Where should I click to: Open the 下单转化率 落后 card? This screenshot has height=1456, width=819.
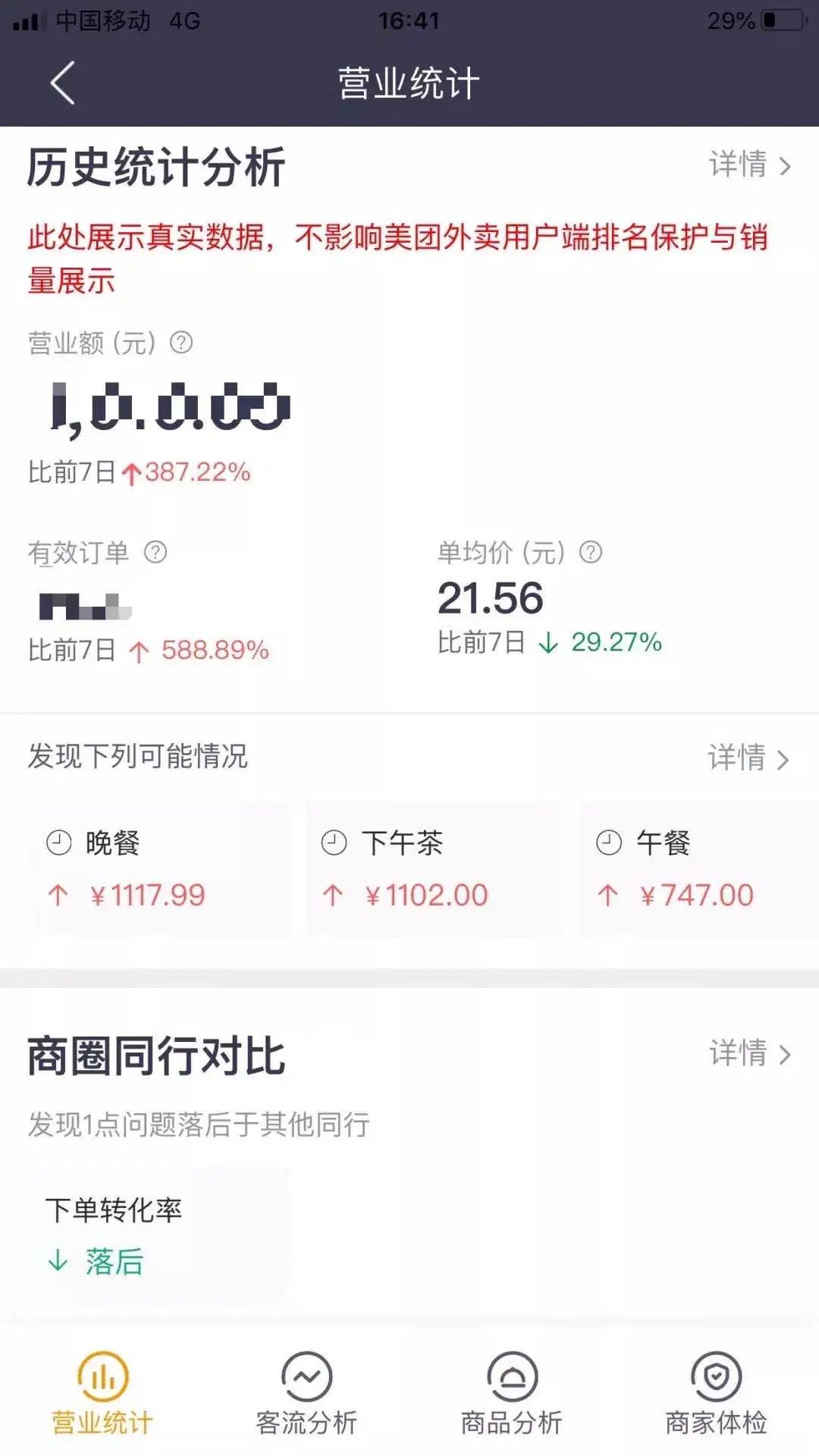(158, 1235)
